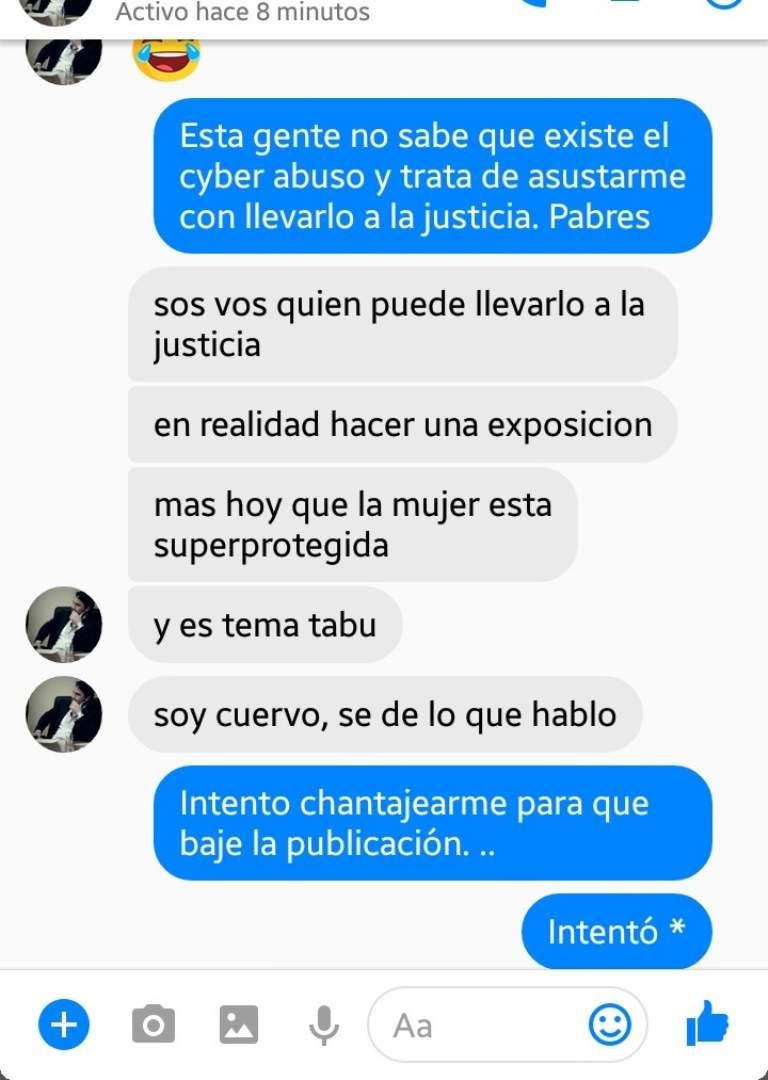Open the emoji picker smiley

click(610, 1025)
